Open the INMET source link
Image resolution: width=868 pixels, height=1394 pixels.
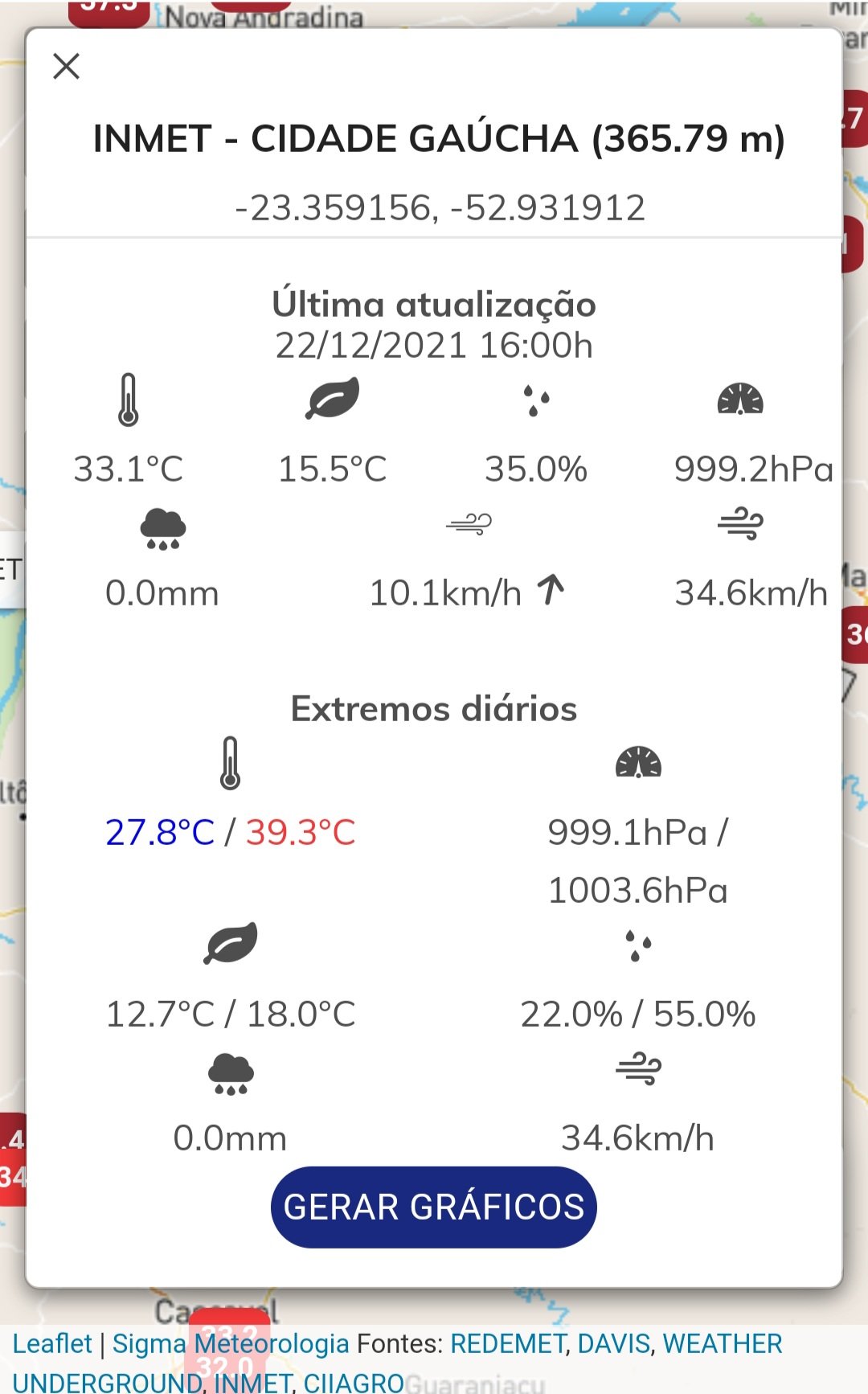click(x=252, y=1382)
